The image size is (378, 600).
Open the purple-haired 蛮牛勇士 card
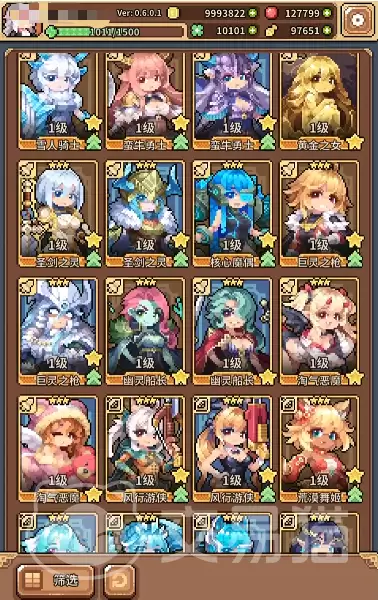(x=233, y=101)
